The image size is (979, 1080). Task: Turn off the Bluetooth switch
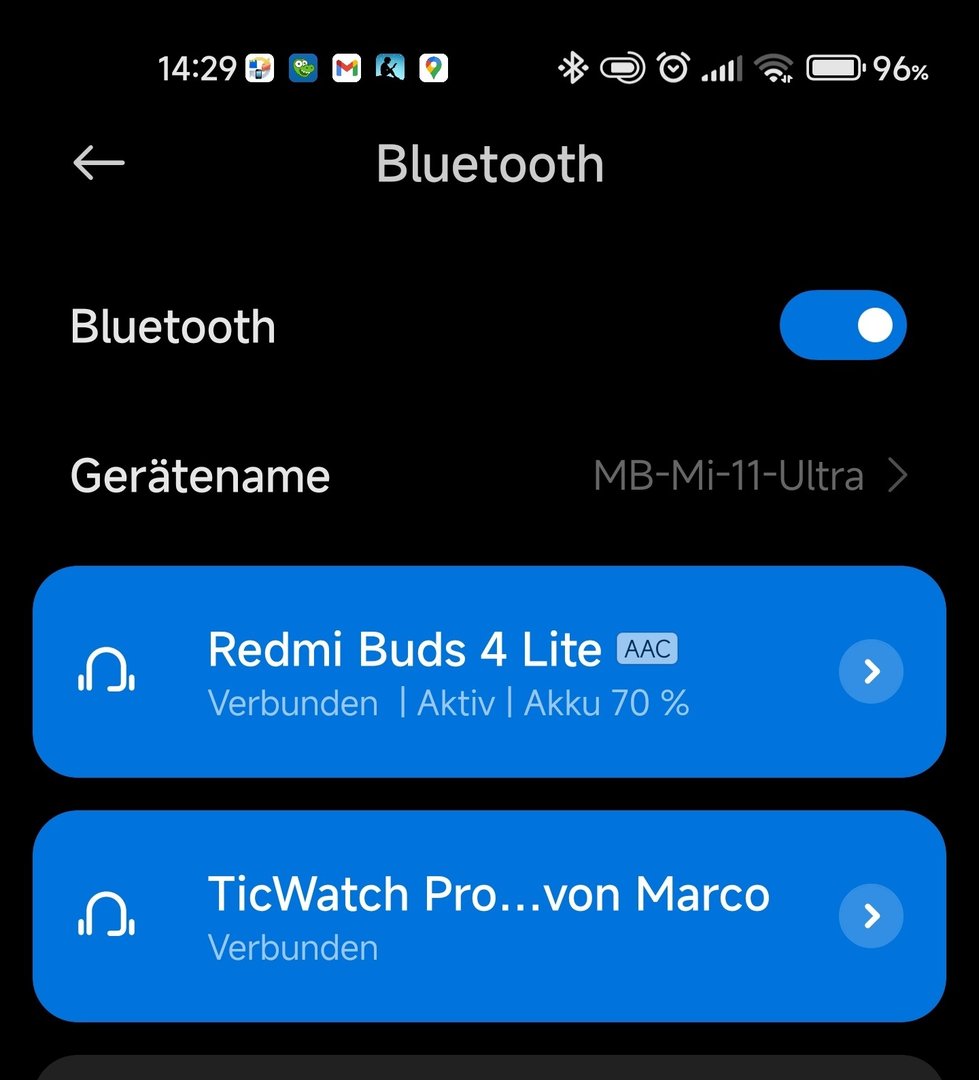[x=842, y=326]
